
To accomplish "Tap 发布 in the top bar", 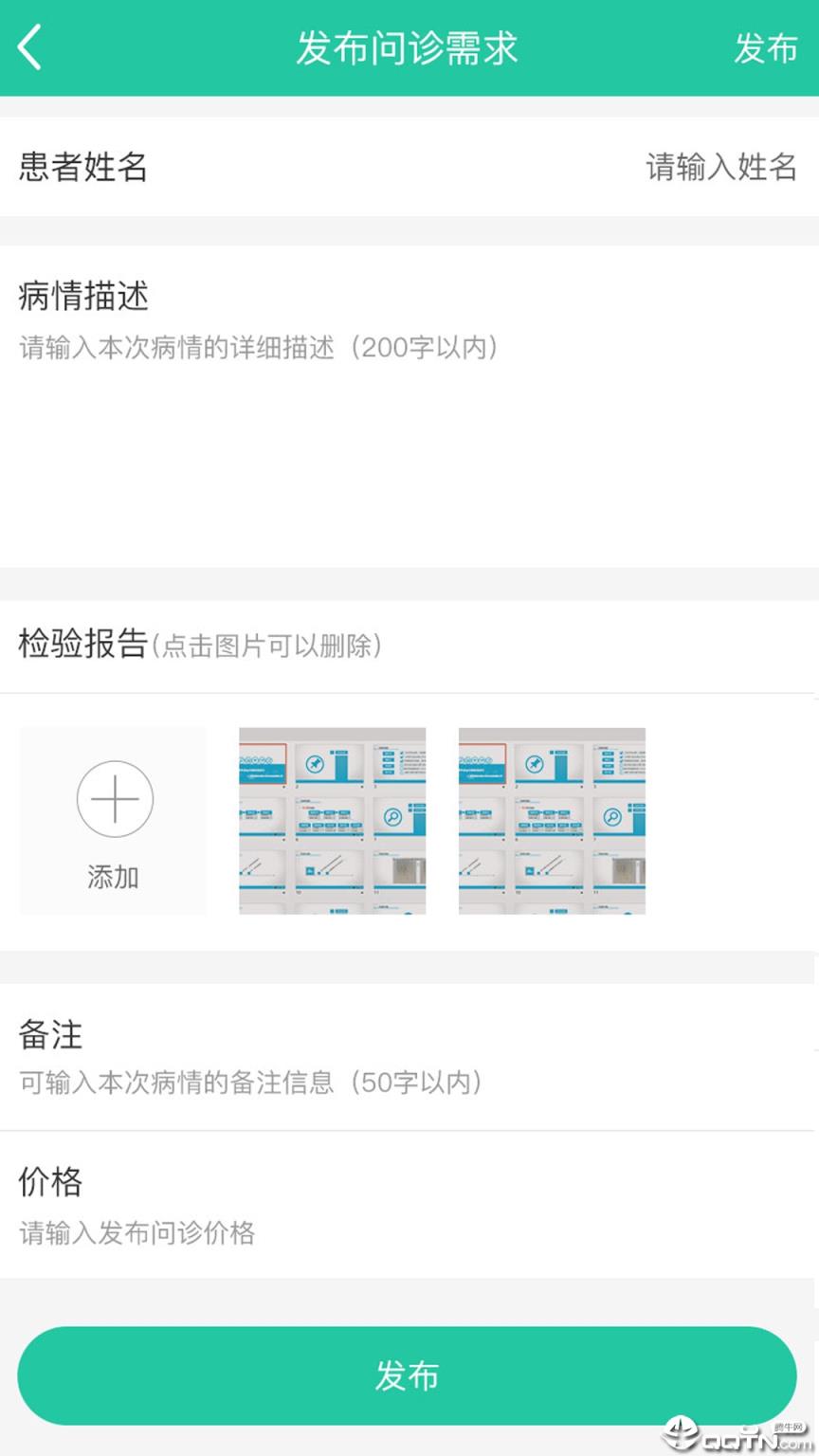I will point(765,47).
